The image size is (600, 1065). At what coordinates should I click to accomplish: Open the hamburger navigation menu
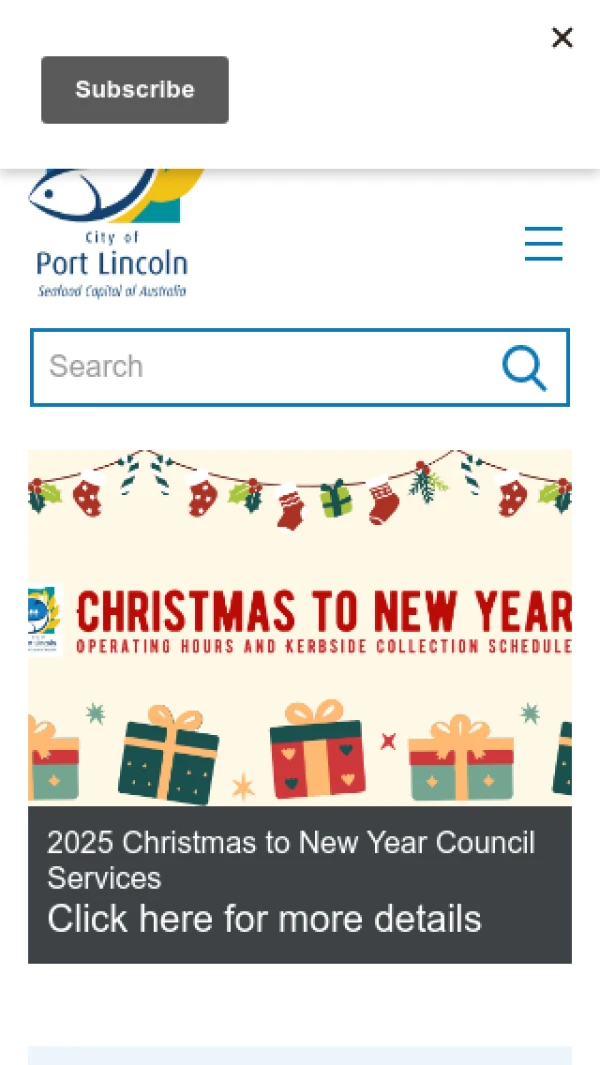point(543,244)
